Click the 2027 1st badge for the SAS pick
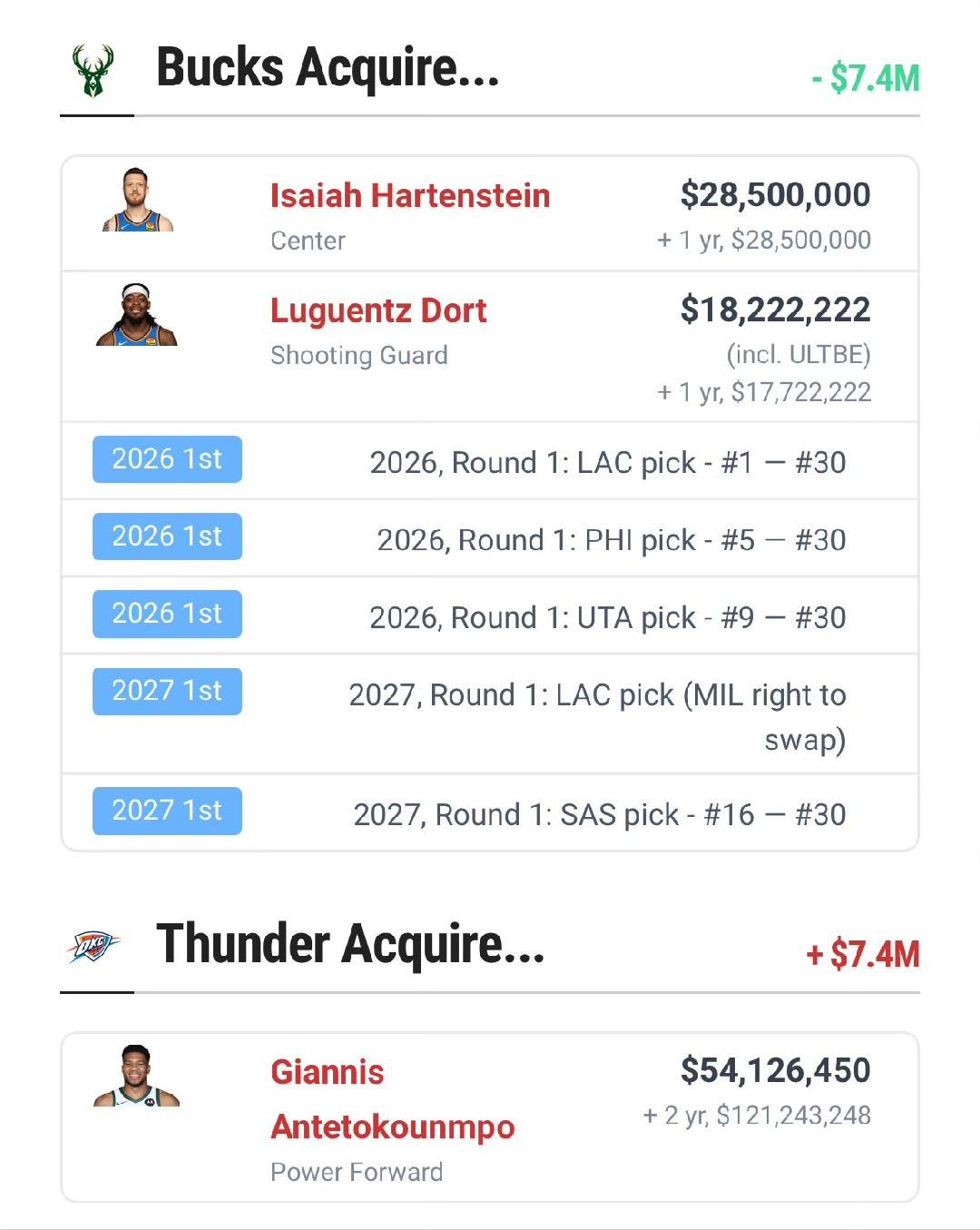Screen dimensions: 980x1230 pyautogui.click(x=166, y=811)
